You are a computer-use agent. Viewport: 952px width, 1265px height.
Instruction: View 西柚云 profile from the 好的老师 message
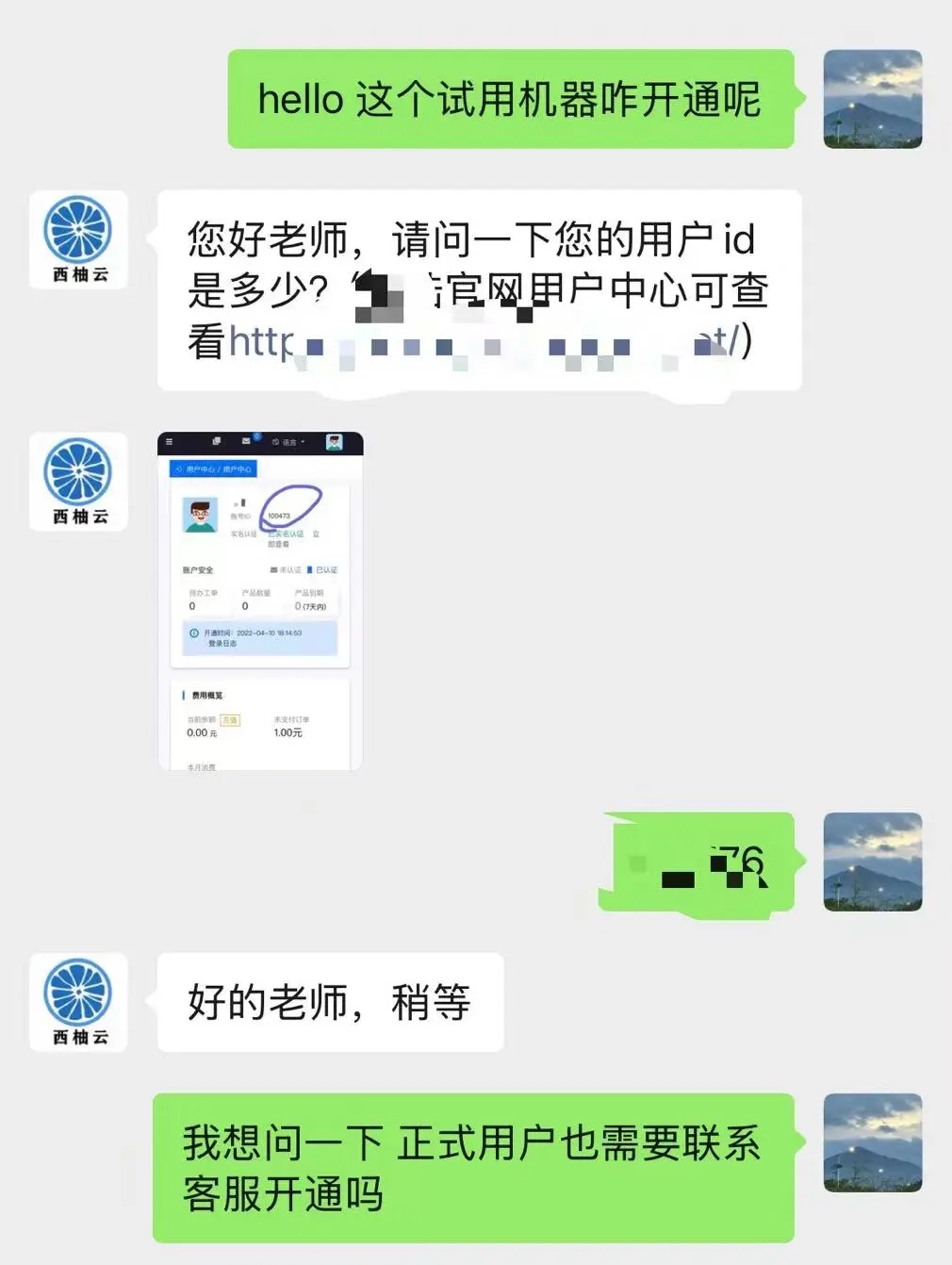point(78,1001)
